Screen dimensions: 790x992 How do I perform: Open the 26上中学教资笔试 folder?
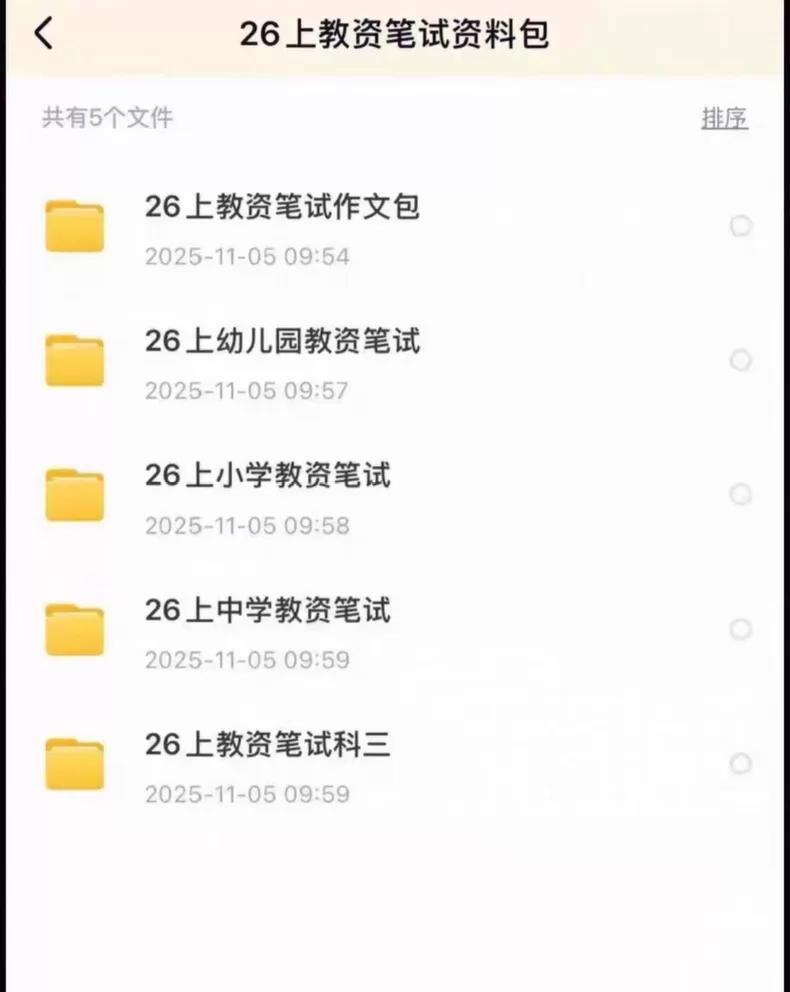click(267, 610)
